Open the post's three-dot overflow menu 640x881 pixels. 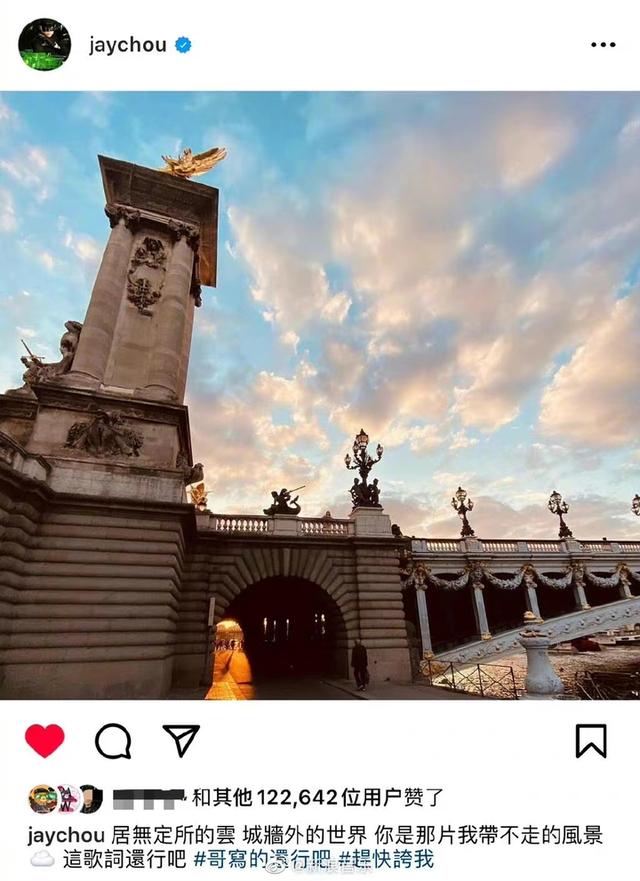click(x=603, y=45)
